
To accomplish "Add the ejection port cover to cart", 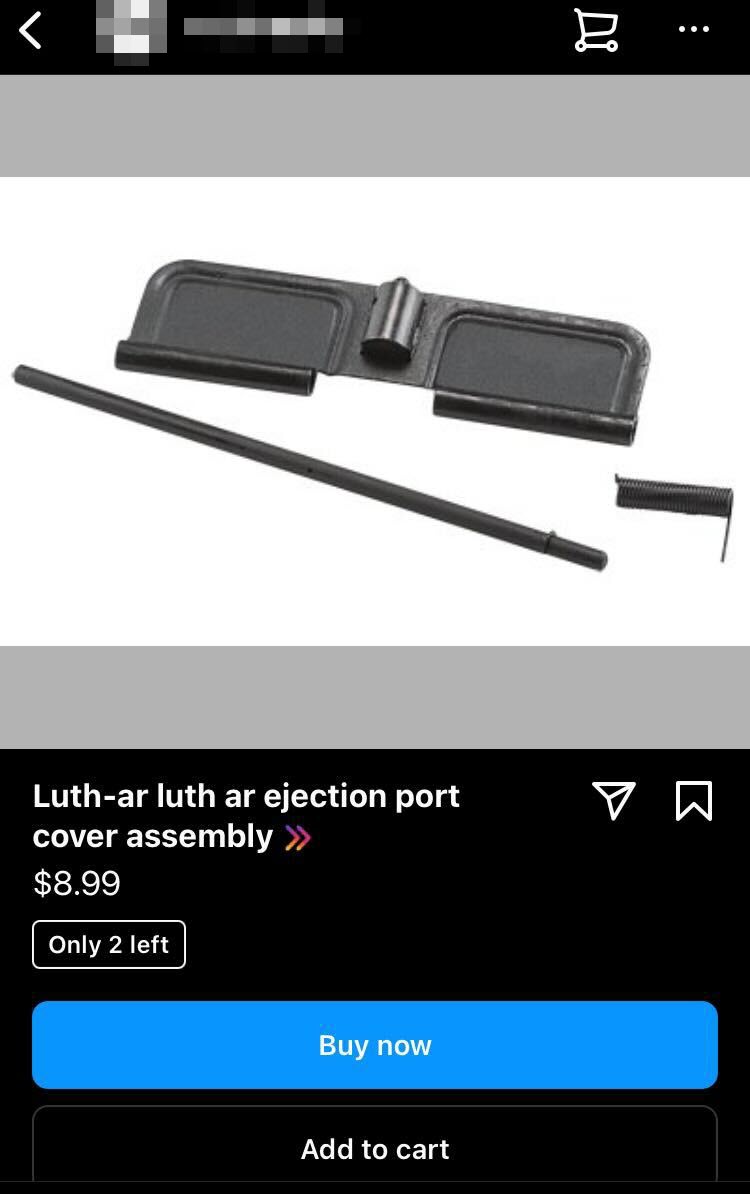I will pos(375,1149).
